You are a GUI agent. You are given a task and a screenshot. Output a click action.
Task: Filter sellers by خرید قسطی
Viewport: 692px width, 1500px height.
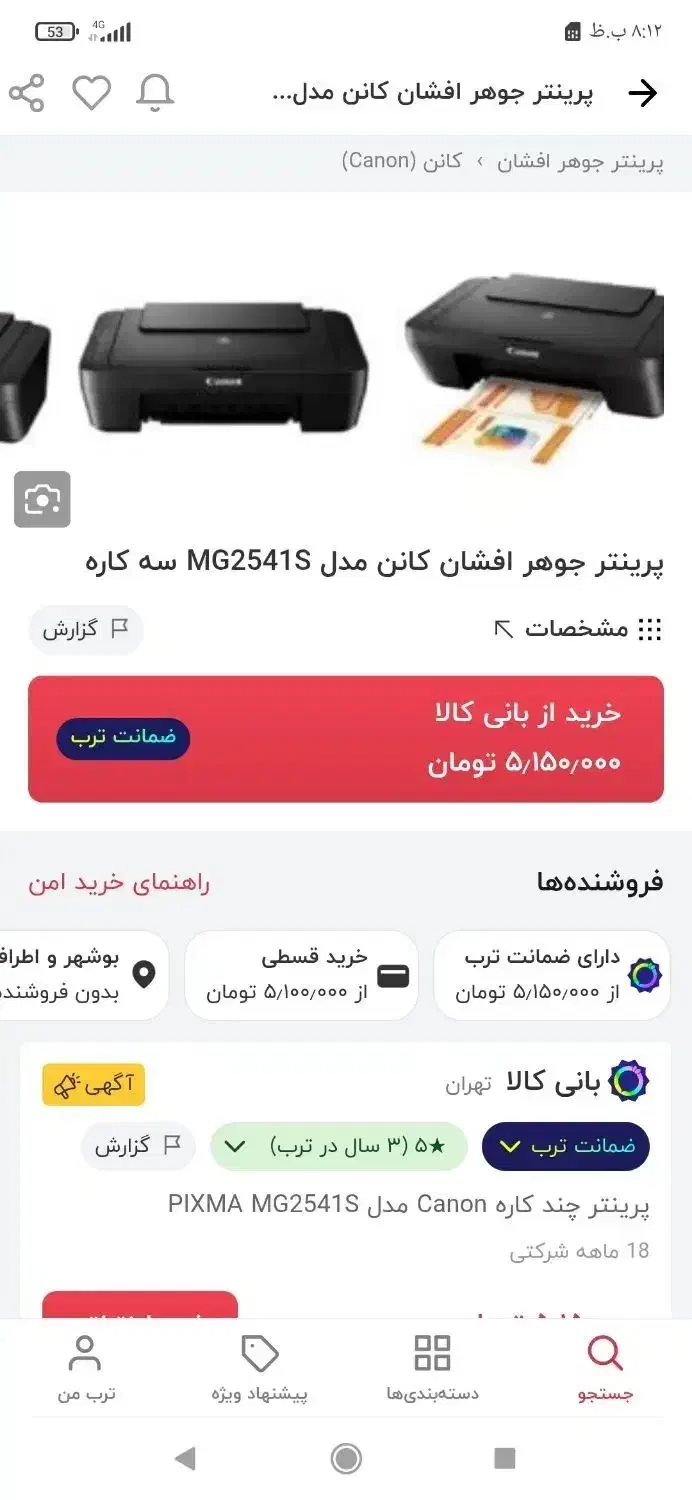pyautogui.click(x=301, y=975)
